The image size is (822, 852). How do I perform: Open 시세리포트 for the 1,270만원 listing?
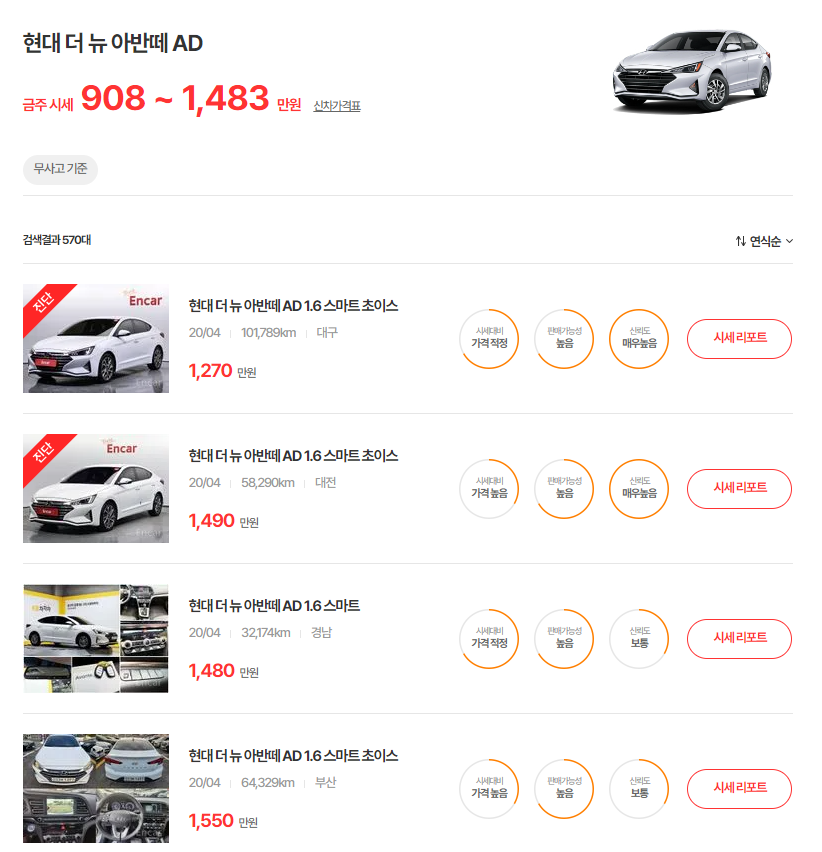coord(739,338)
